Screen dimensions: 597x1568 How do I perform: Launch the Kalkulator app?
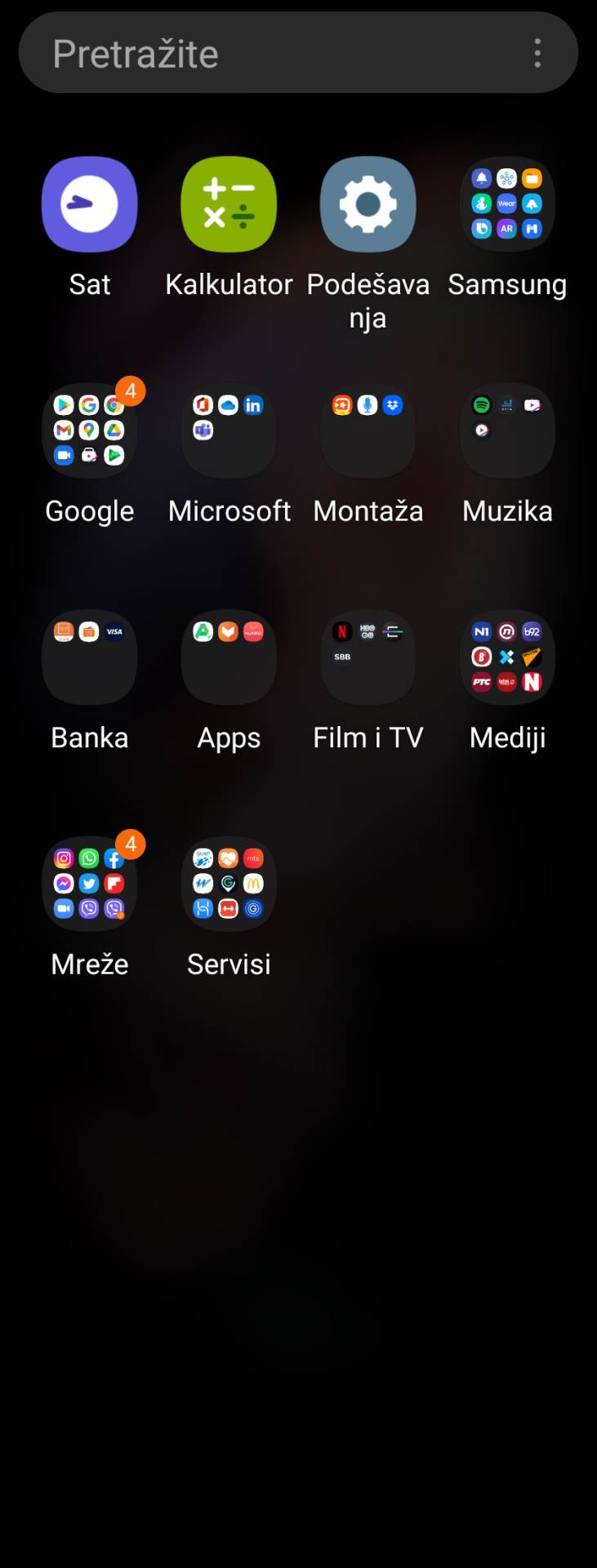(x=229, y=204)
